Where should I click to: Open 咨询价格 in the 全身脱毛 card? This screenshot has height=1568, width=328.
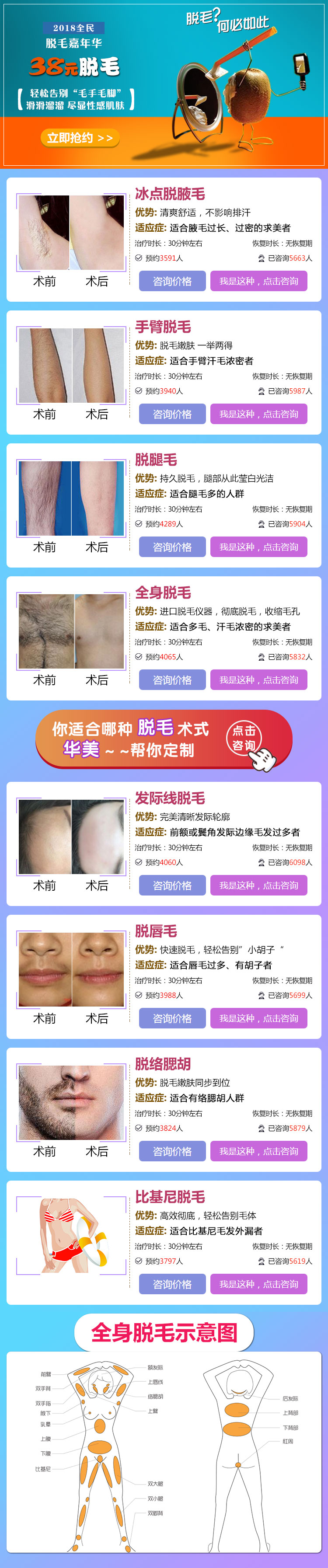172,680
